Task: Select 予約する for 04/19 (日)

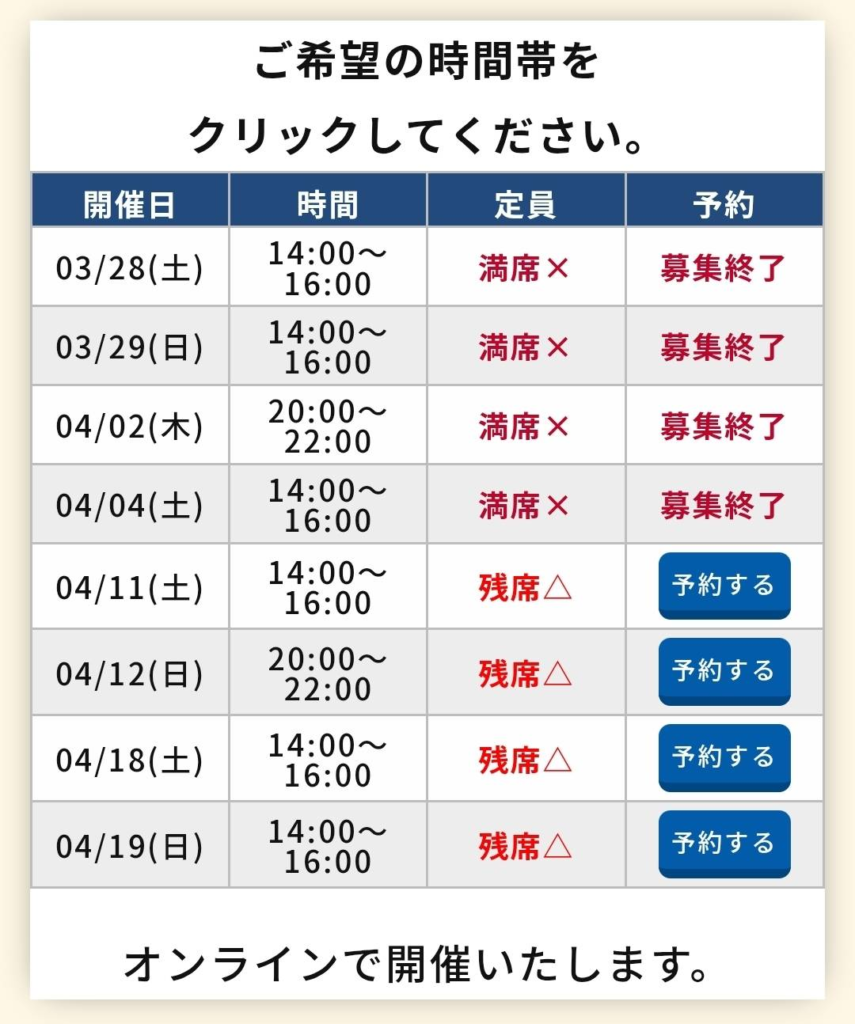Action: [x=724, y=843]
